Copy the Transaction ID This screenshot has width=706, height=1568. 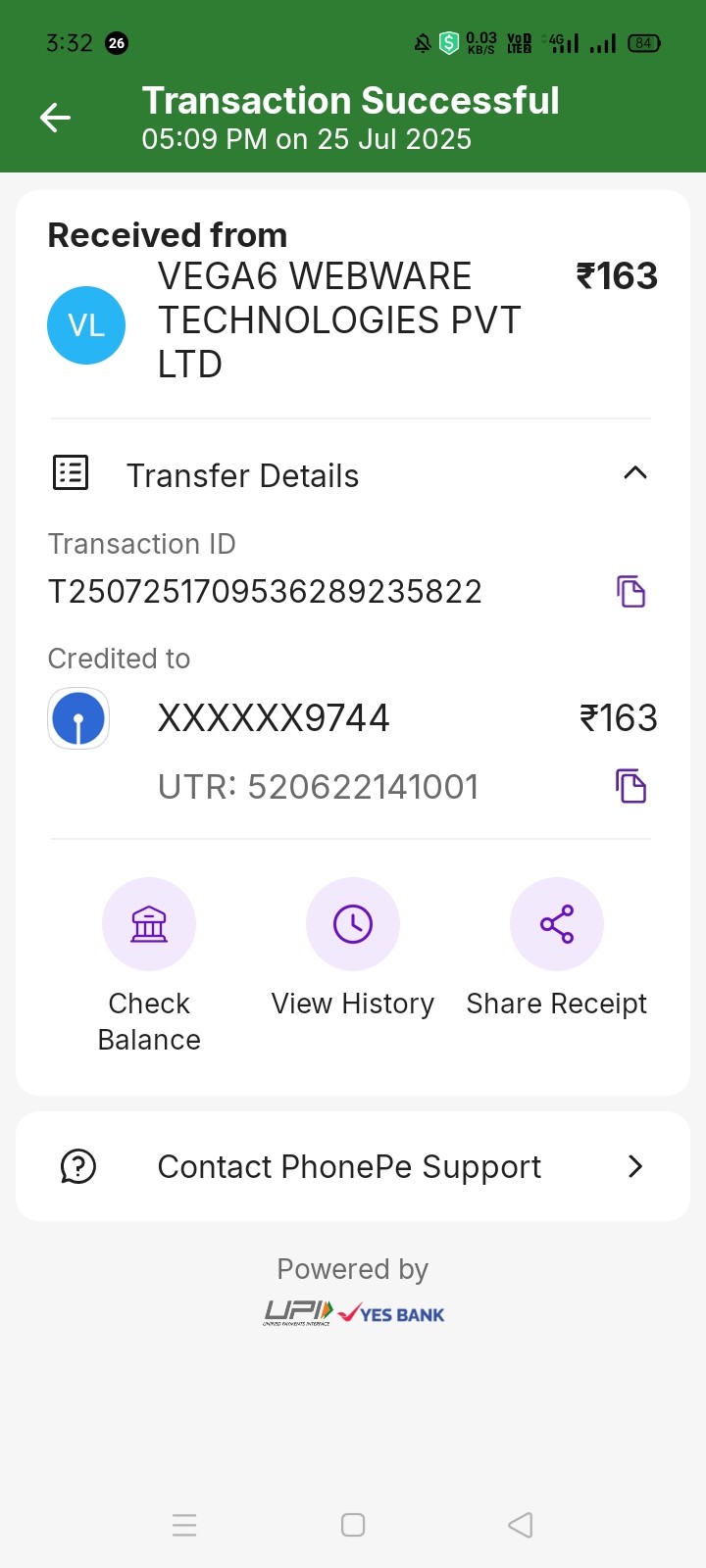[x=630, y=592]
